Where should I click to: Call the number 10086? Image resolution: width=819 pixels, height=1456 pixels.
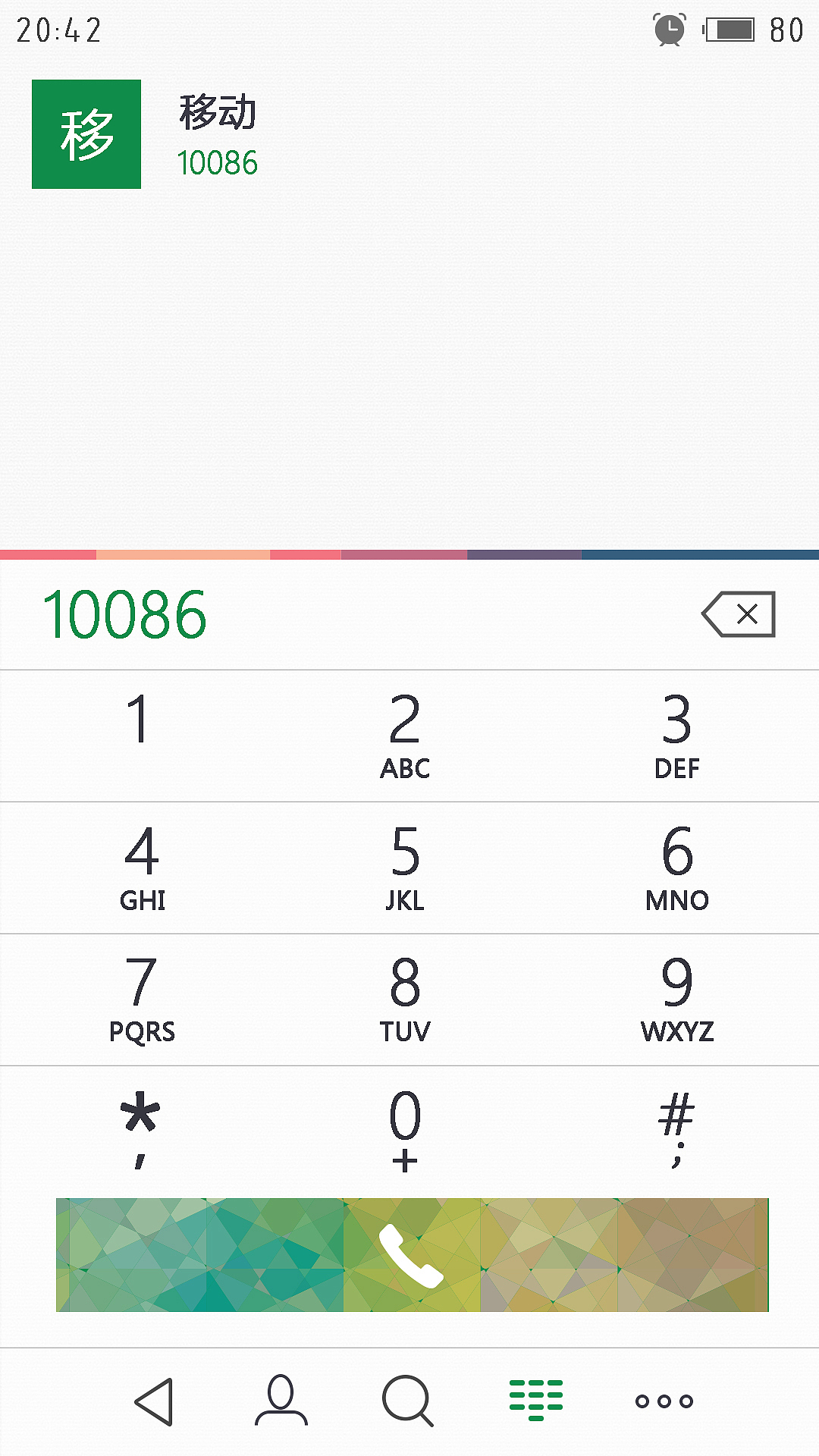pyautogui.click(x=412, y=1255)
